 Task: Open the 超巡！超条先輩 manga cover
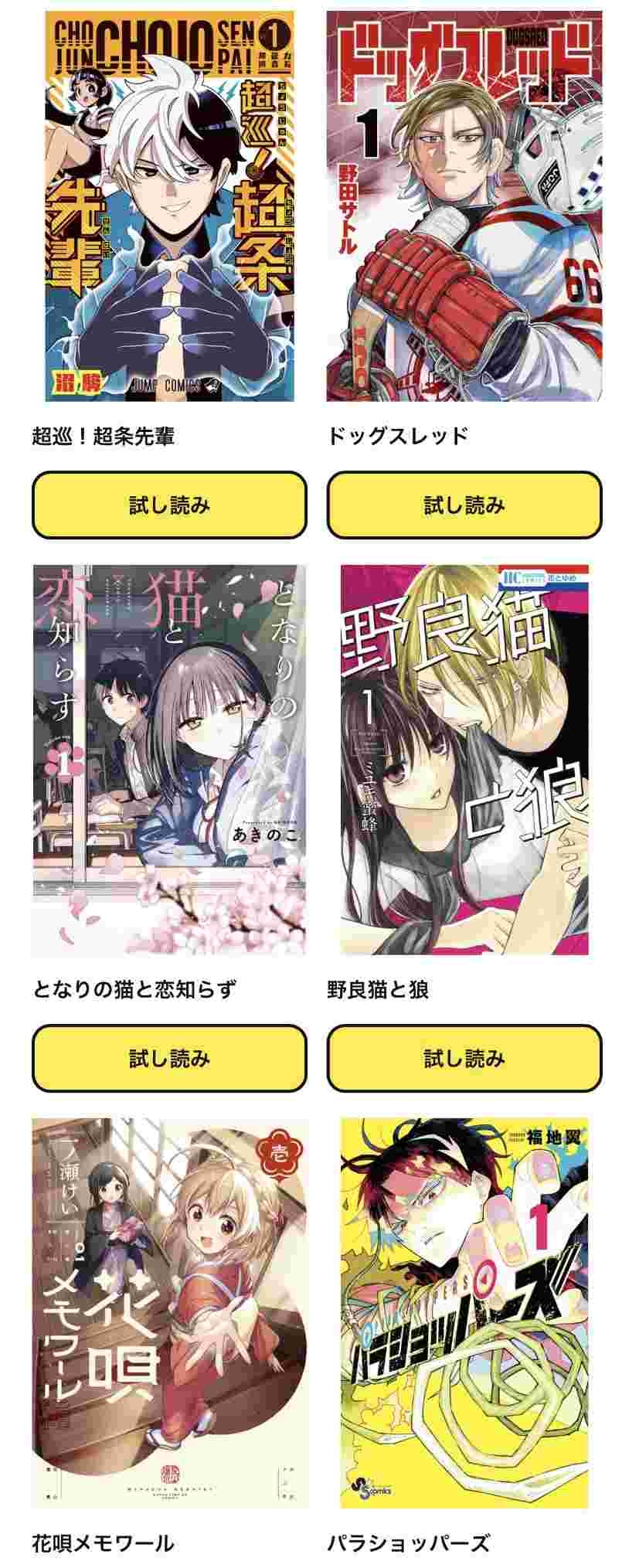(x=169, y=206)
